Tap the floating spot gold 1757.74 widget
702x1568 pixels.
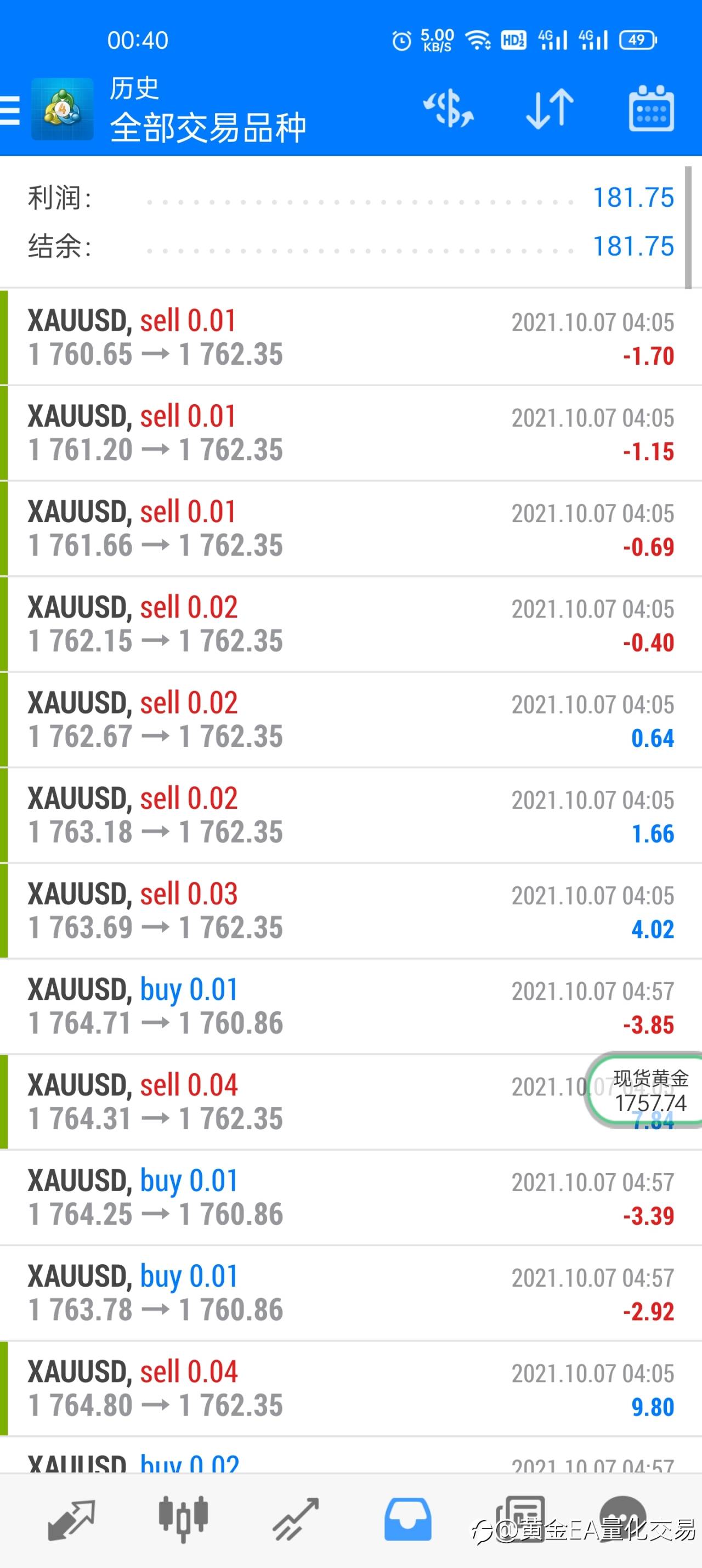coord(646,1090)
